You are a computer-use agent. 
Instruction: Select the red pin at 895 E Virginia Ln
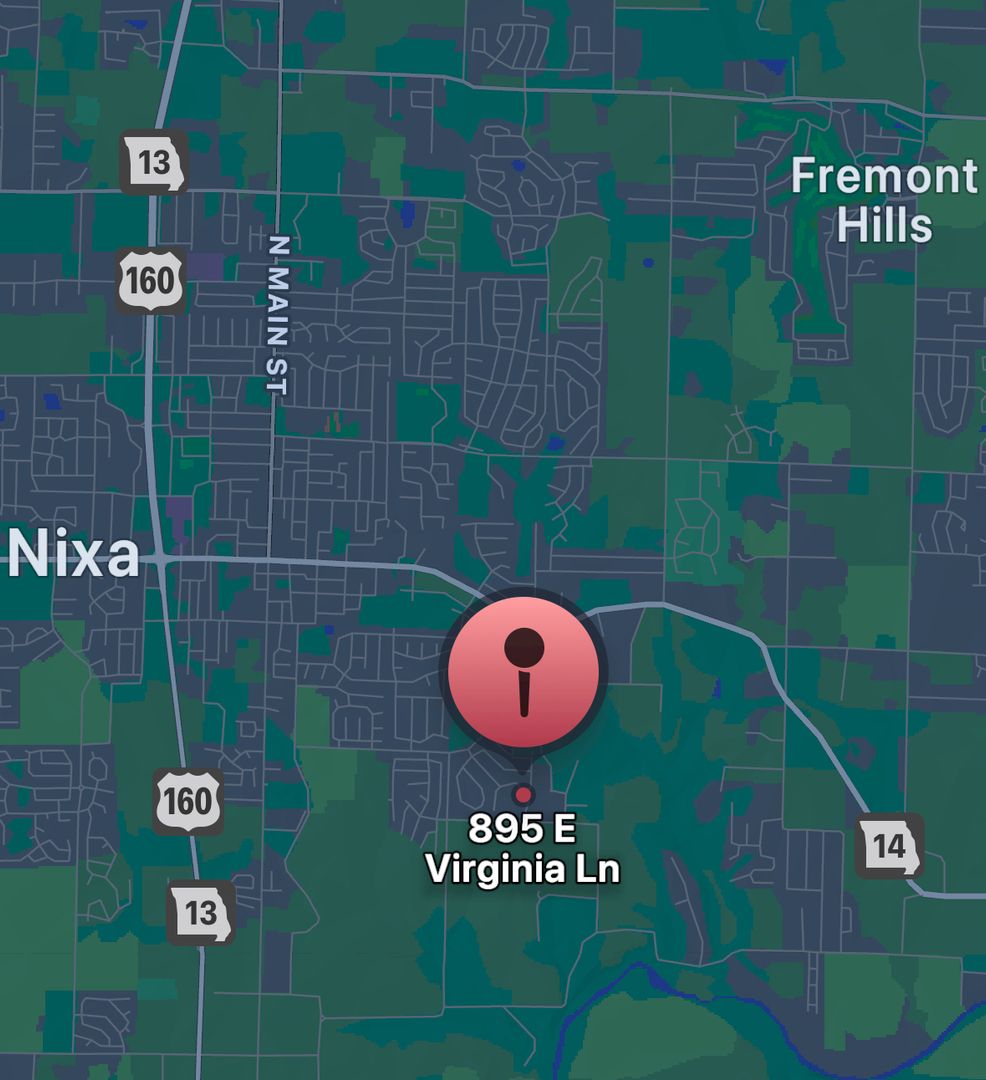pos(523,672)
